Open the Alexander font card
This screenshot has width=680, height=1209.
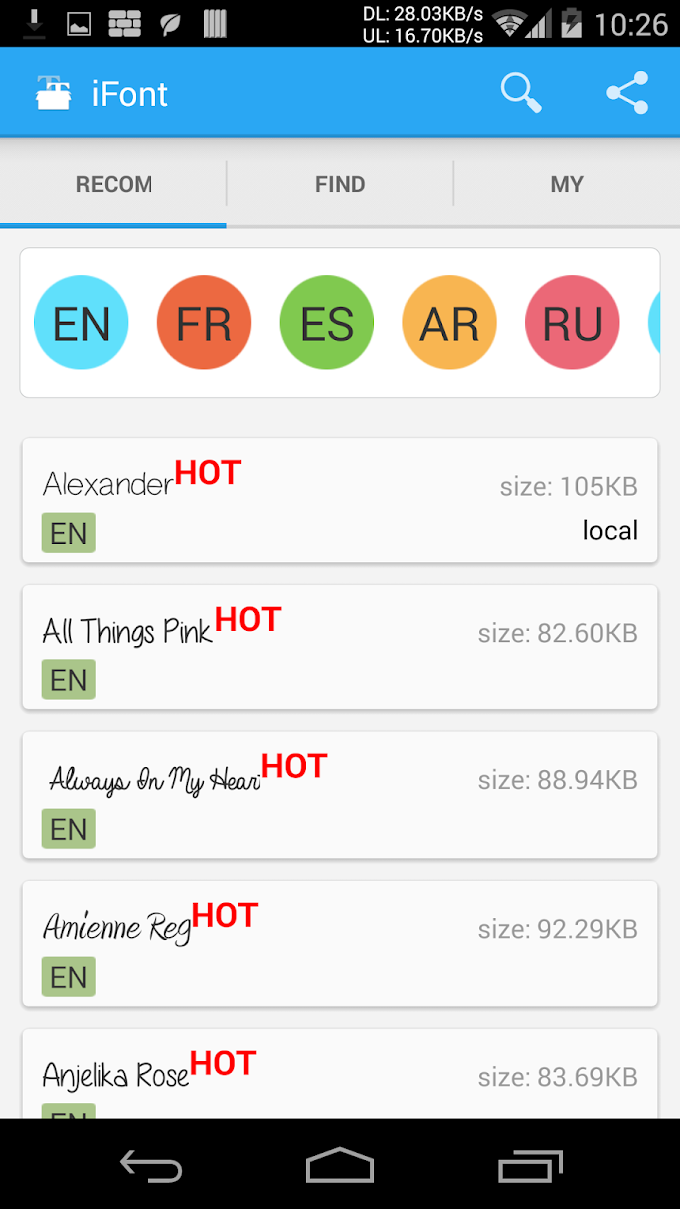340,500
